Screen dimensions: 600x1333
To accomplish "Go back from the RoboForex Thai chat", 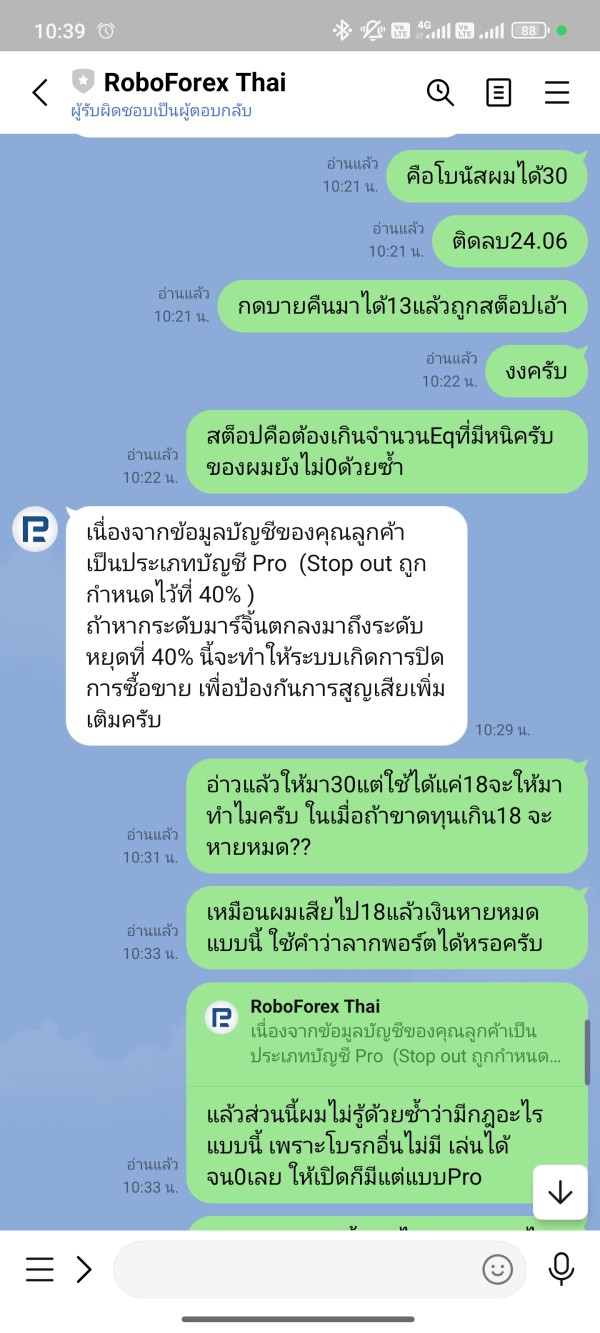I will 40,93.
